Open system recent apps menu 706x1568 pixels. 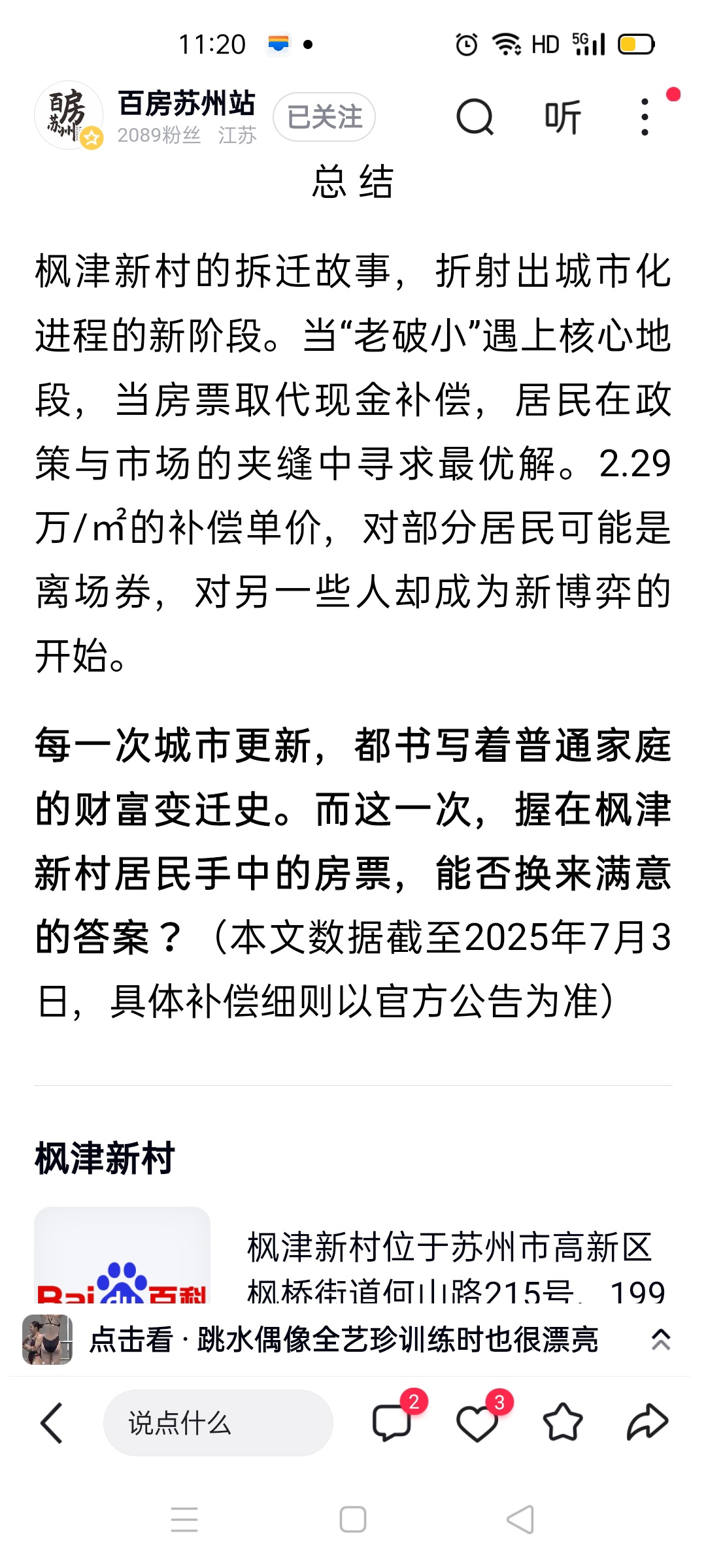[184, 1520]
